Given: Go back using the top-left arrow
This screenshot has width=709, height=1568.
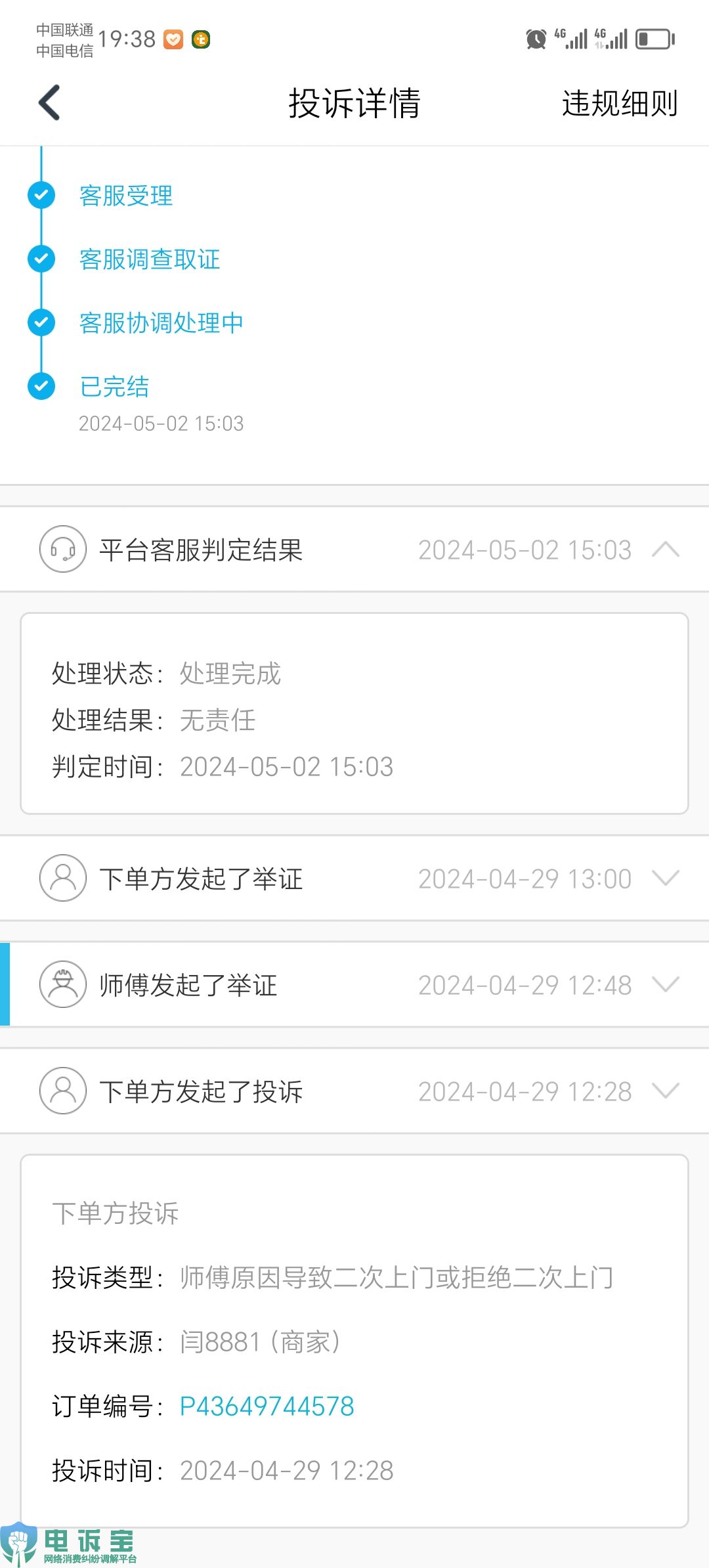Looking at the screenshot, I should point(49,103).
